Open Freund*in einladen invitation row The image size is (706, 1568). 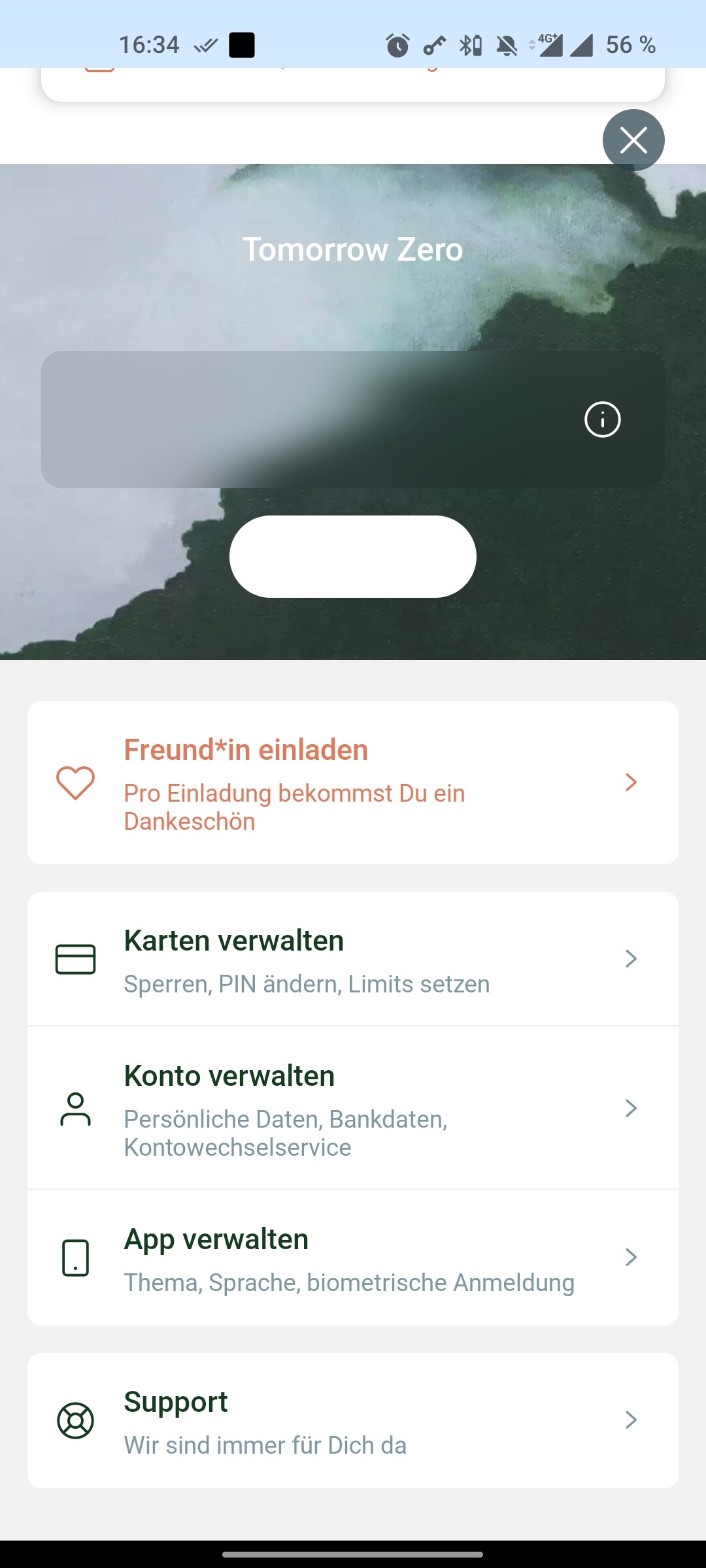(x=353, y=783)
